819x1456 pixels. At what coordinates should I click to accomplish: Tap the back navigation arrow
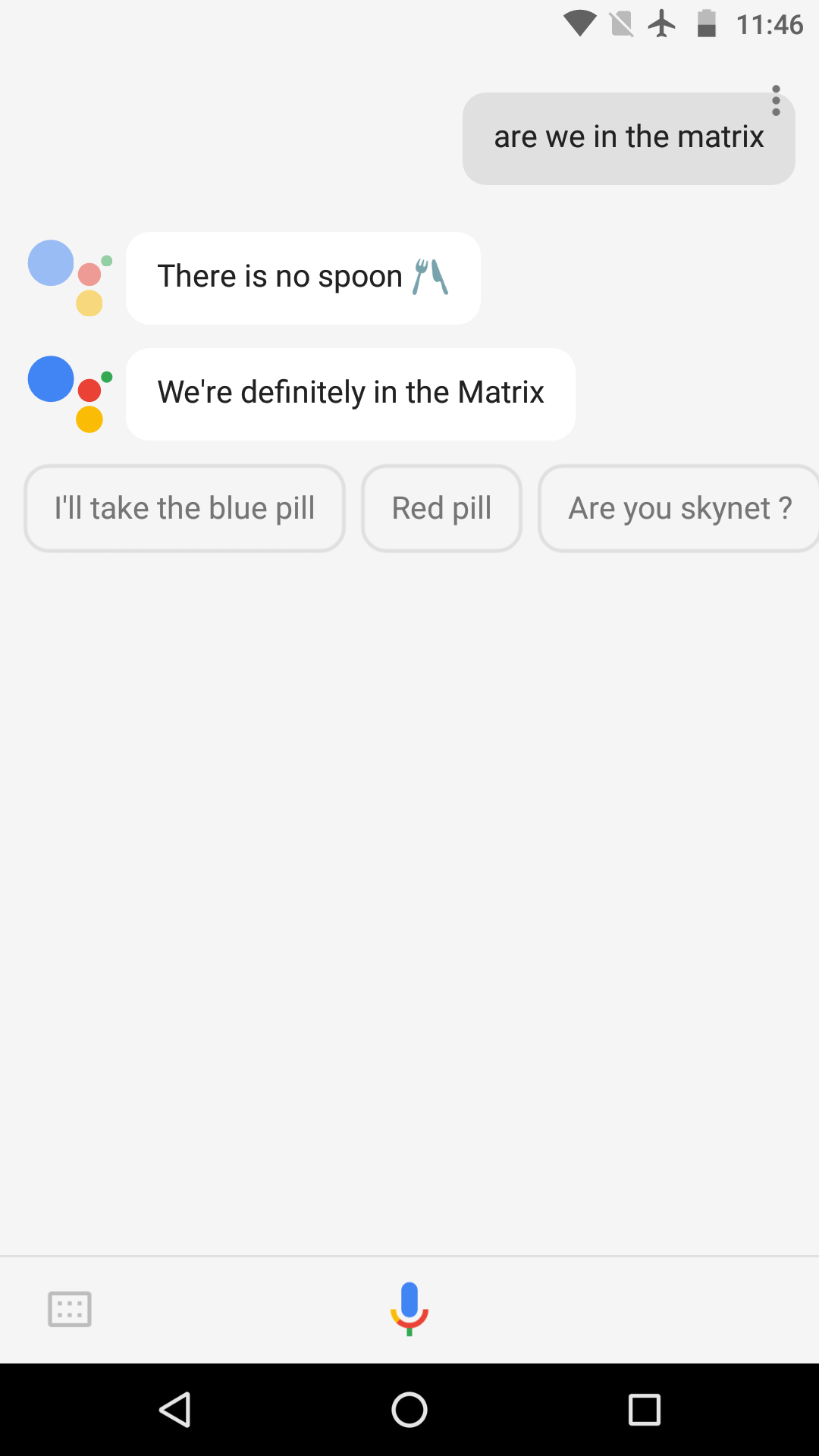(x=175, y=1410)
